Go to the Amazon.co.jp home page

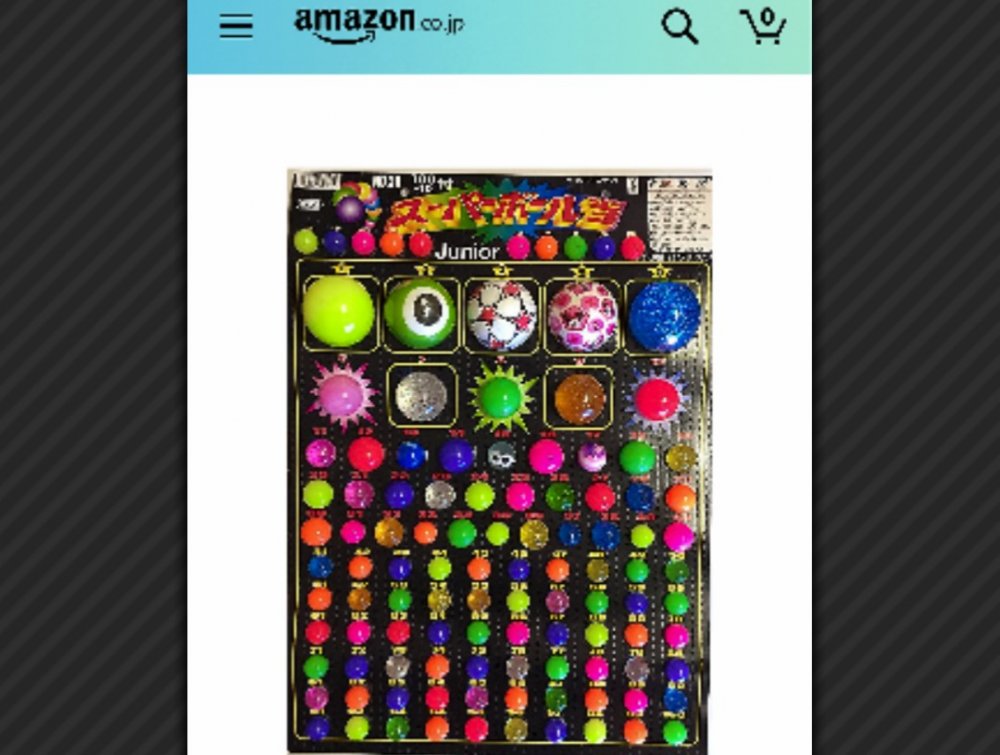378,25
